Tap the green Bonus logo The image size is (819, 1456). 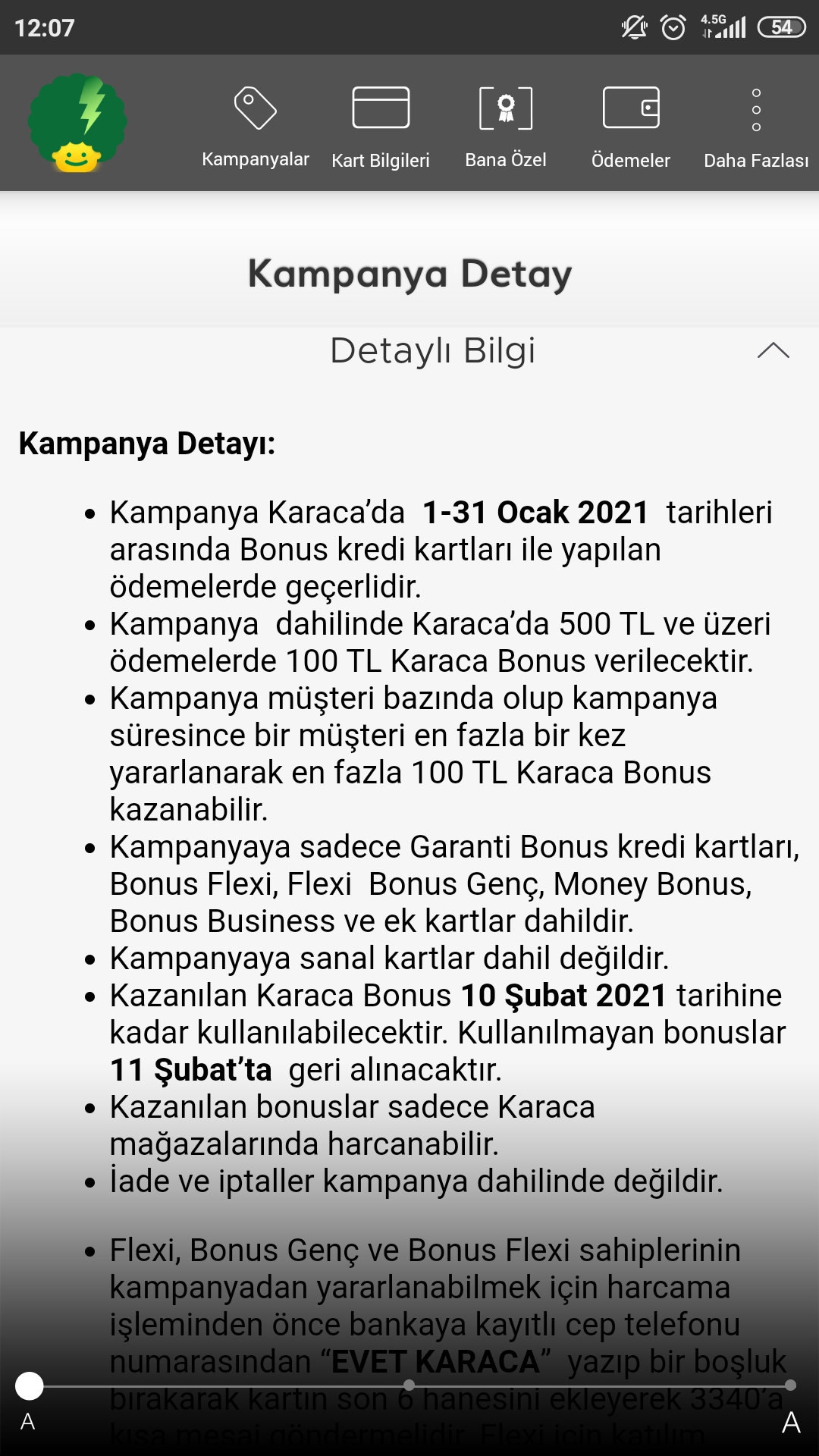coord(77,123)
